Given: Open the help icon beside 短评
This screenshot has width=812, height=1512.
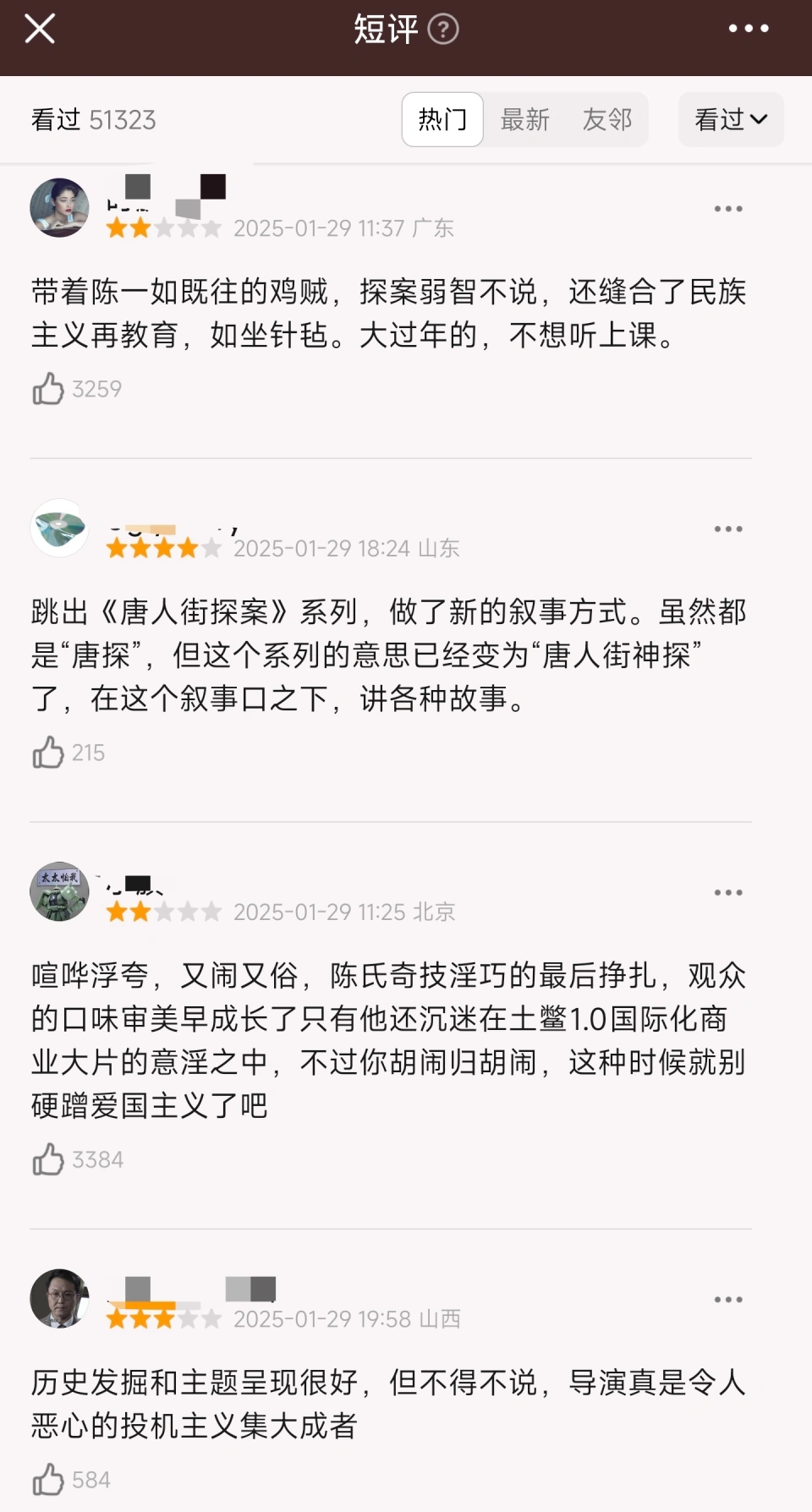Looking at the screenshot, I should coord(443,30).
